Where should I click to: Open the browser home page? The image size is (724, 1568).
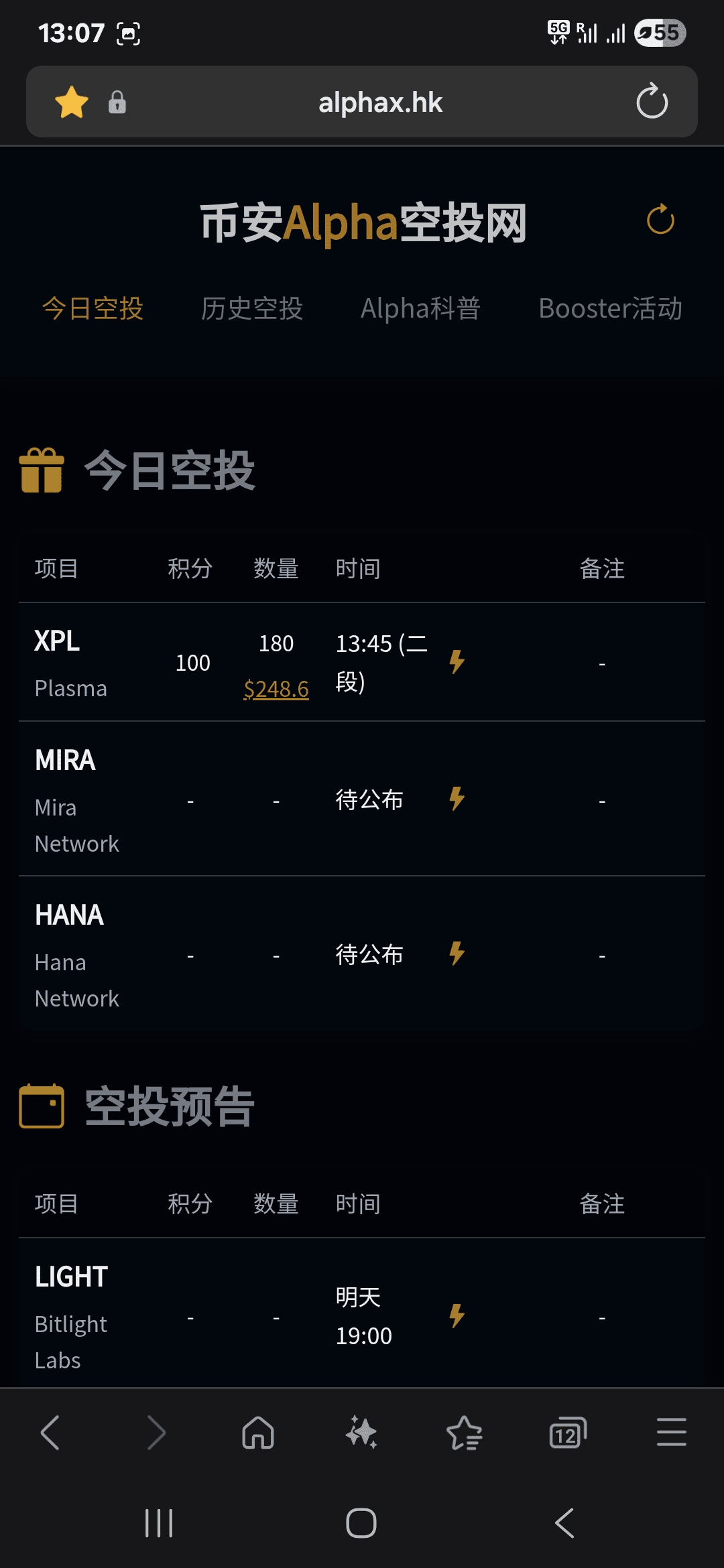point(258,1433)
